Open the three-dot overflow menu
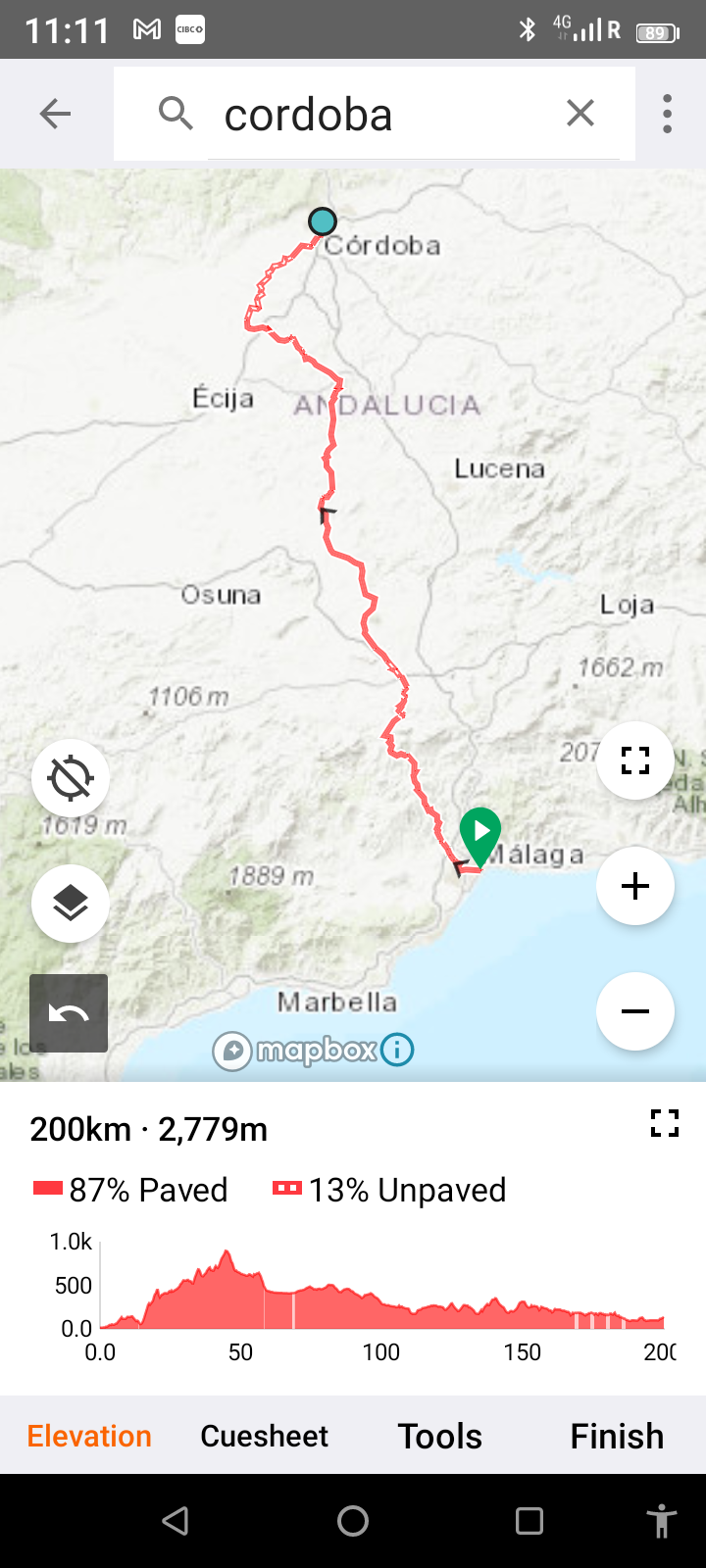Image resolution: width=706 pixels, height=1568 pixels. [667, 114]
